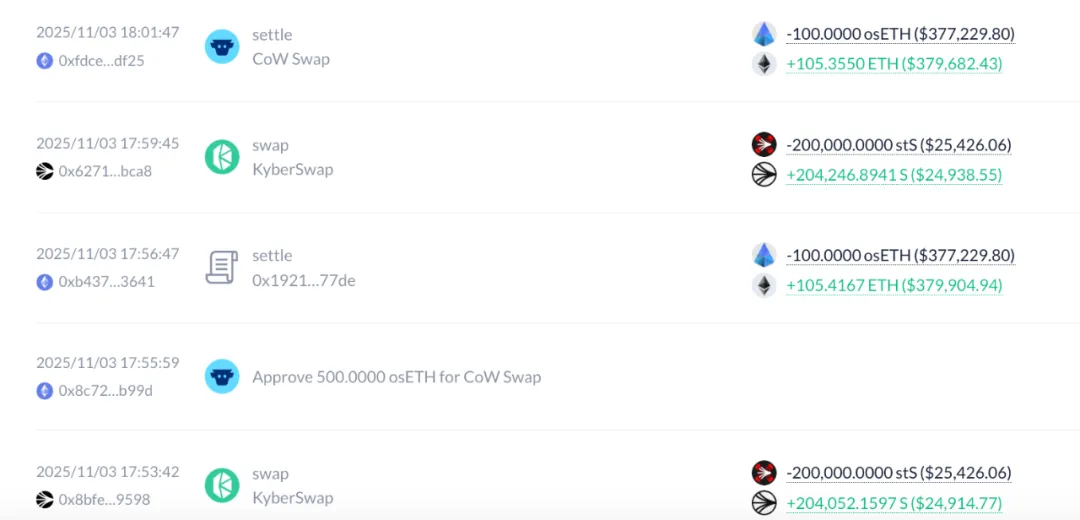
Task: Tap the +105.4167 ETH received amount
Action: click(893, 285)
